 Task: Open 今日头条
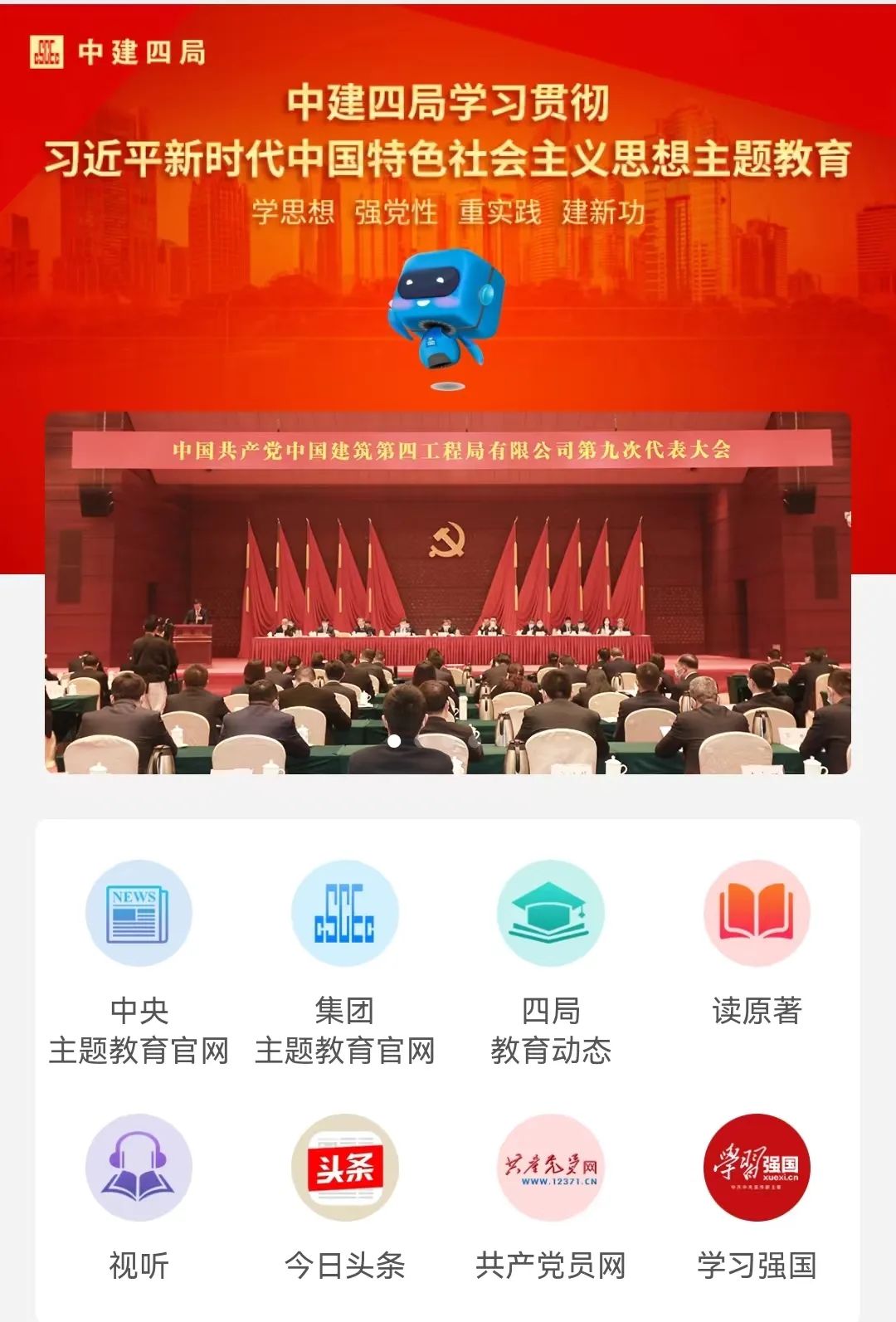(344, 1168)
